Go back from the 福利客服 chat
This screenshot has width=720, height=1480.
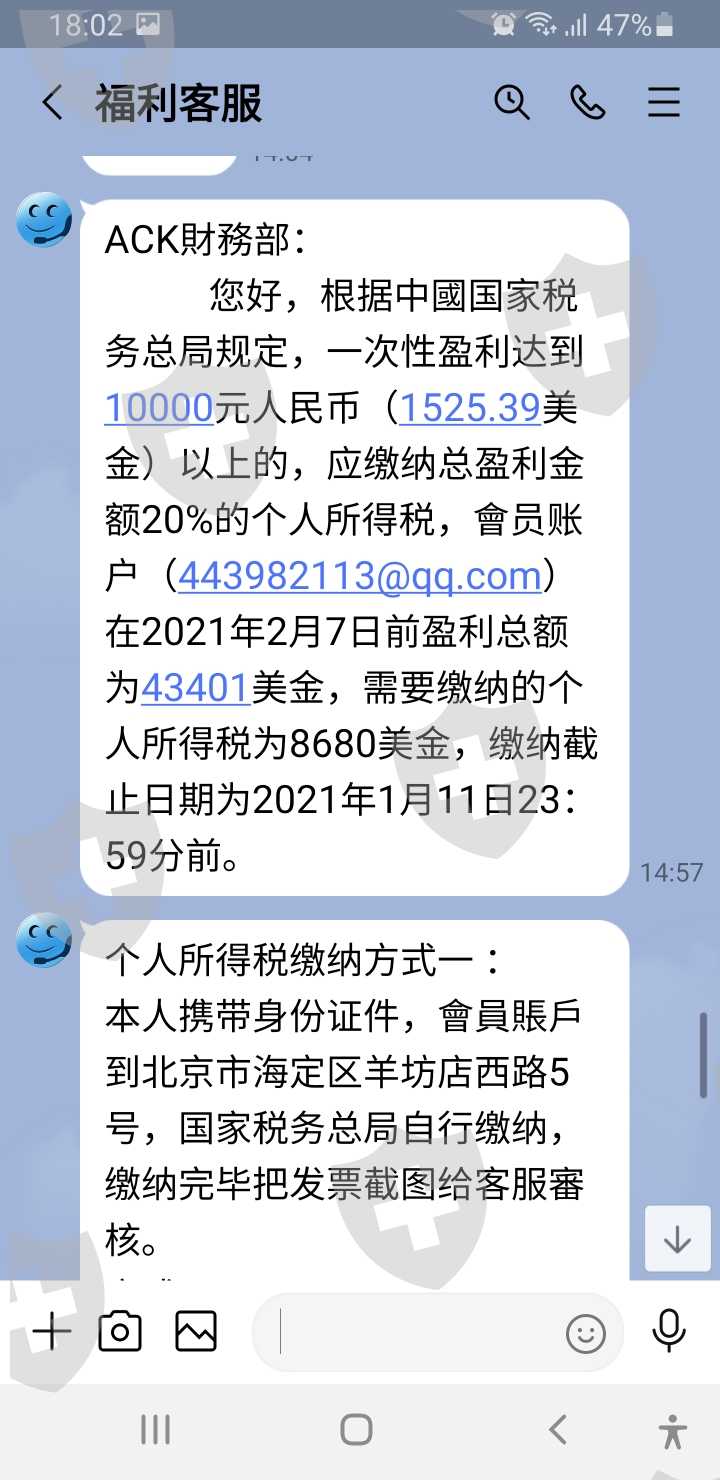point(52,103)
